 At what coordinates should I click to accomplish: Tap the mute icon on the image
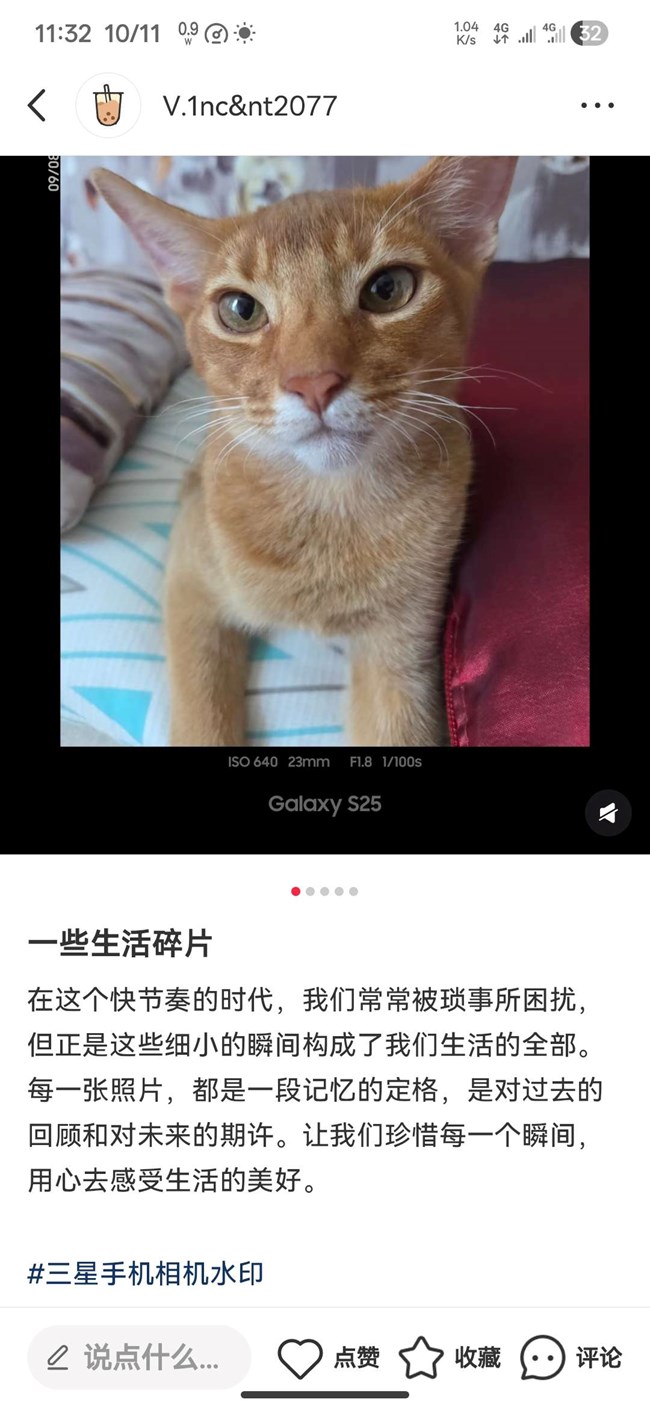click(608, 812)
